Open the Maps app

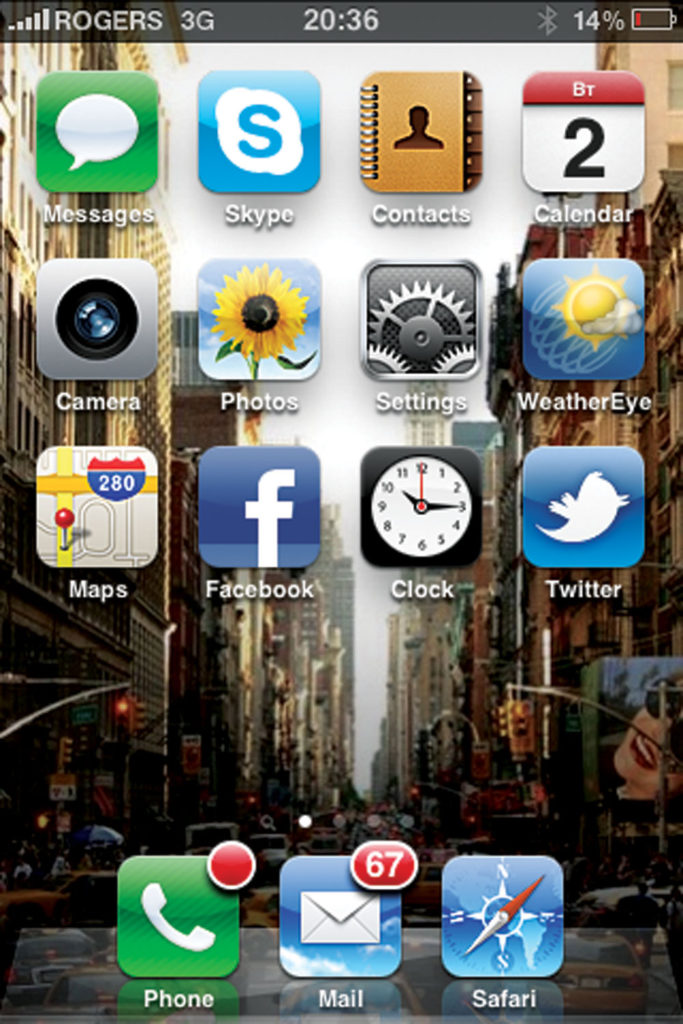point(97,507)
